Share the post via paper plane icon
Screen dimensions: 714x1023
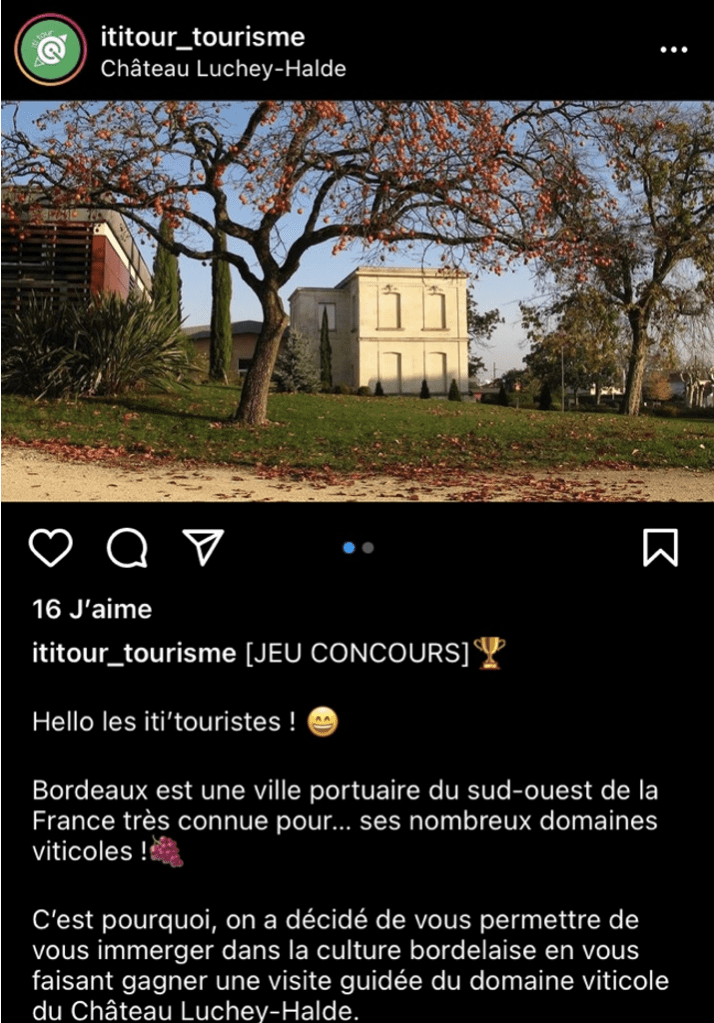point(203,546)
